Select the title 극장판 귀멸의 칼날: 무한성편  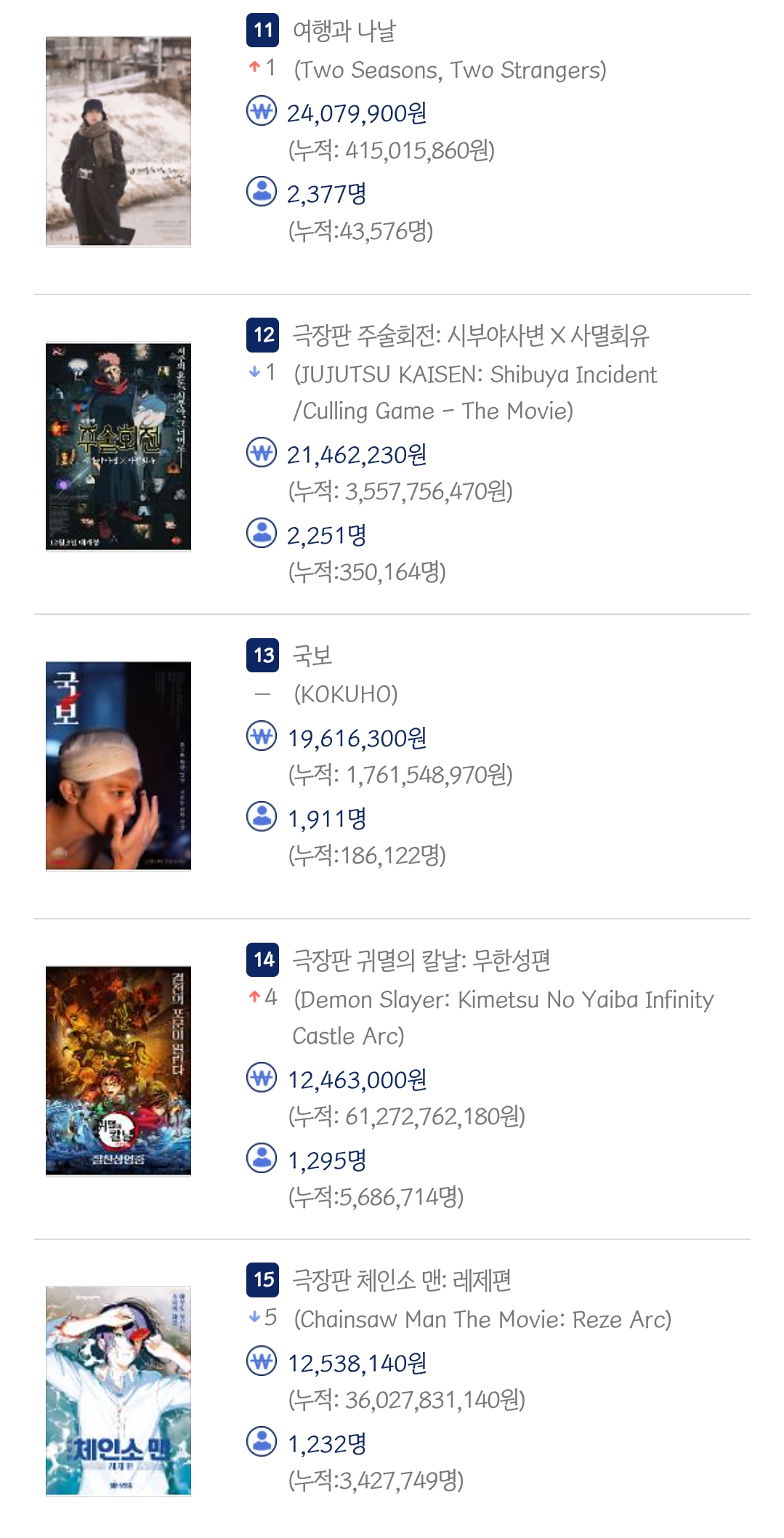point(421,960)
